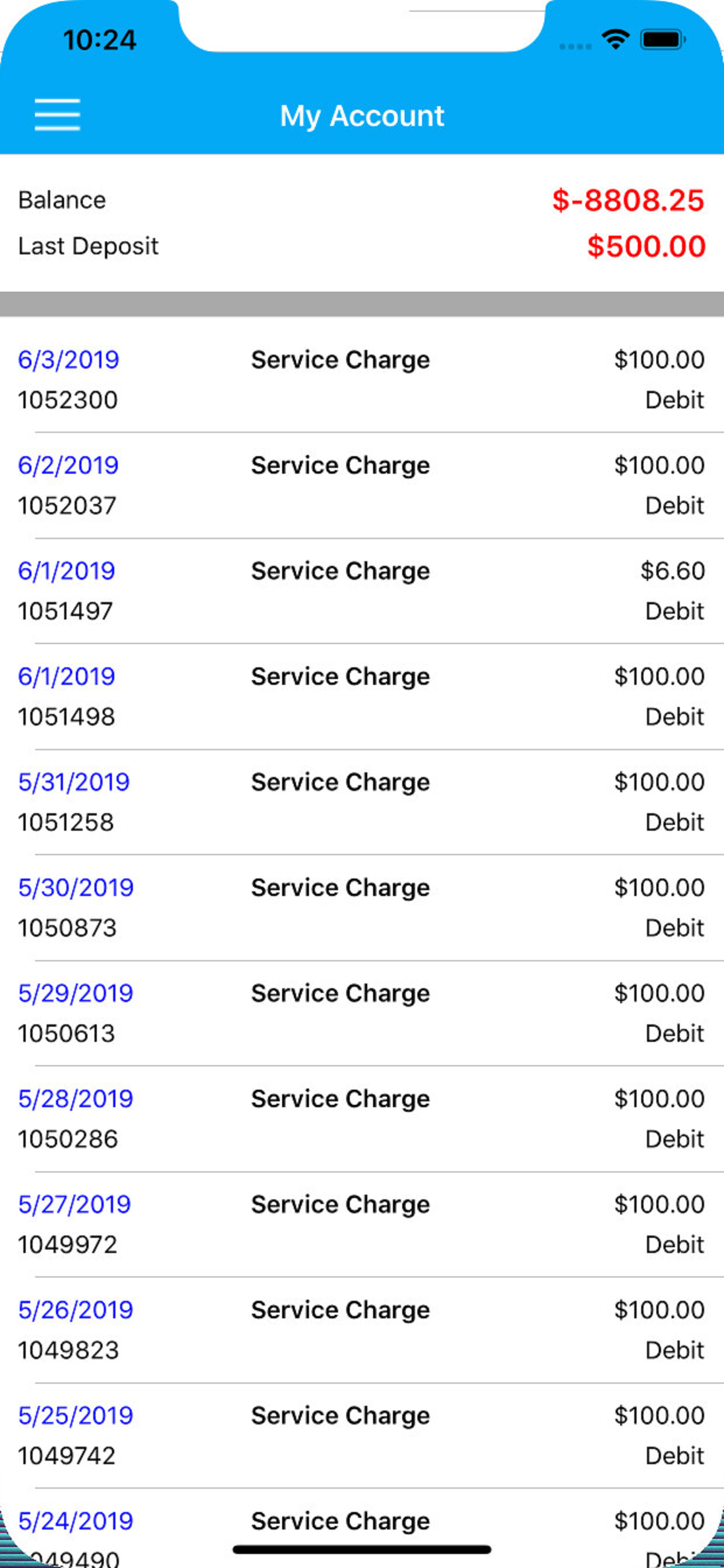Open the hamburger drawer menu
This screenshot has height=1568, width=724.
coord(57,114)
